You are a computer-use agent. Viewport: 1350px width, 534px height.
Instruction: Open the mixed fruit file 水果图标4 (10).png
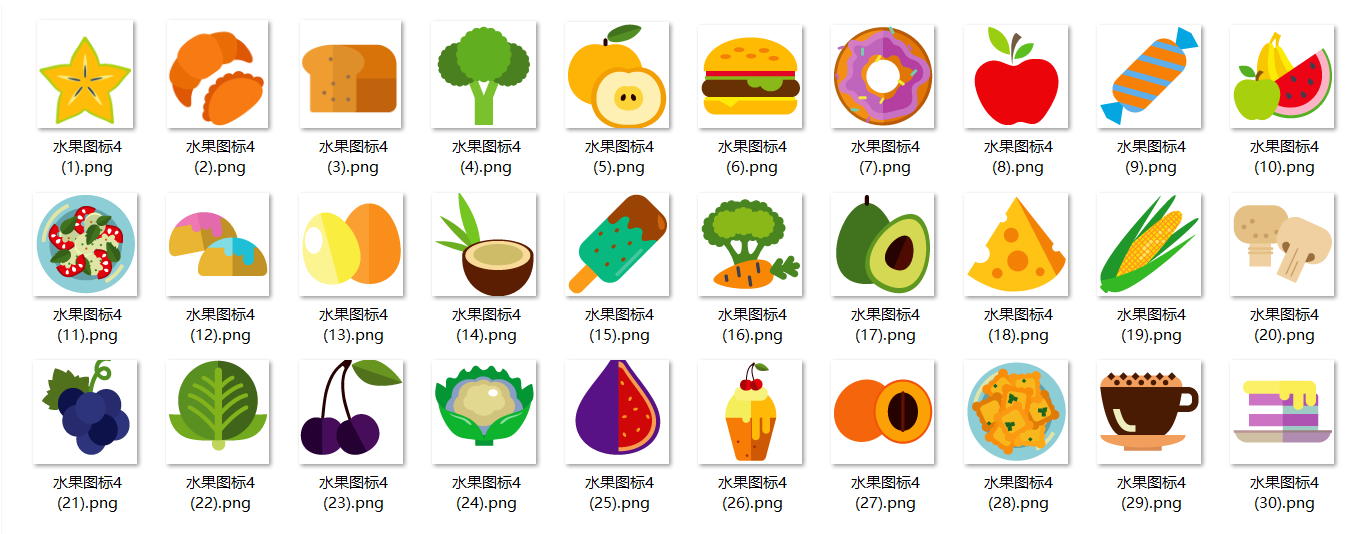point(1282,76)
